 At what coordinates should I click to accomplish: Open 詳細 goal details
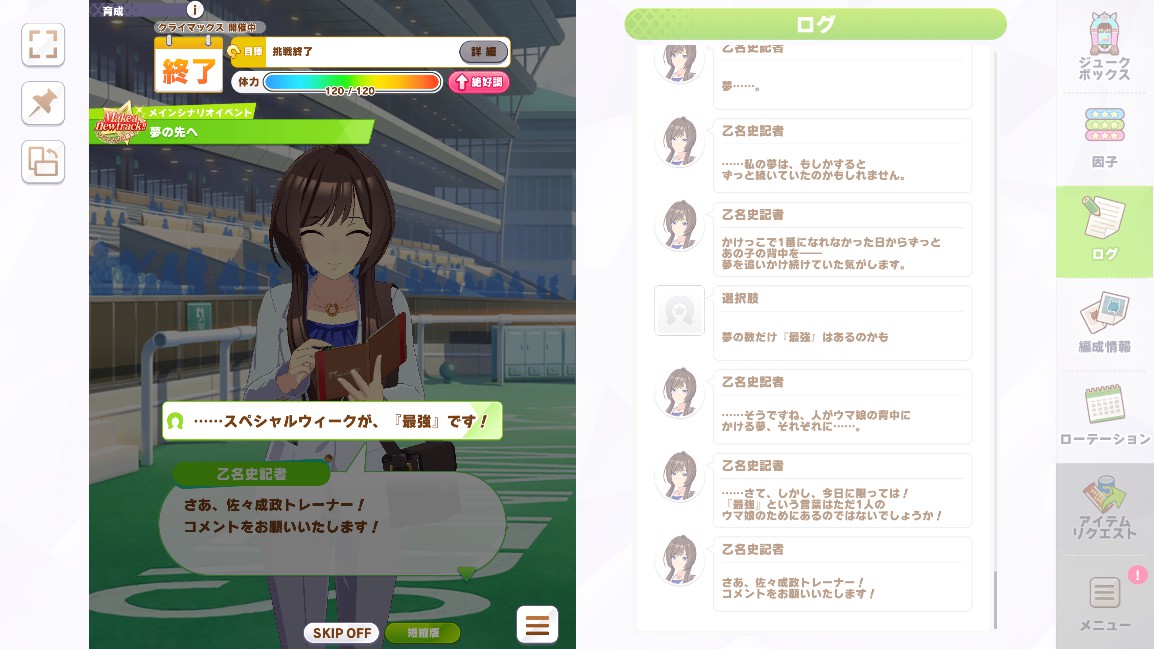[483, 52]
